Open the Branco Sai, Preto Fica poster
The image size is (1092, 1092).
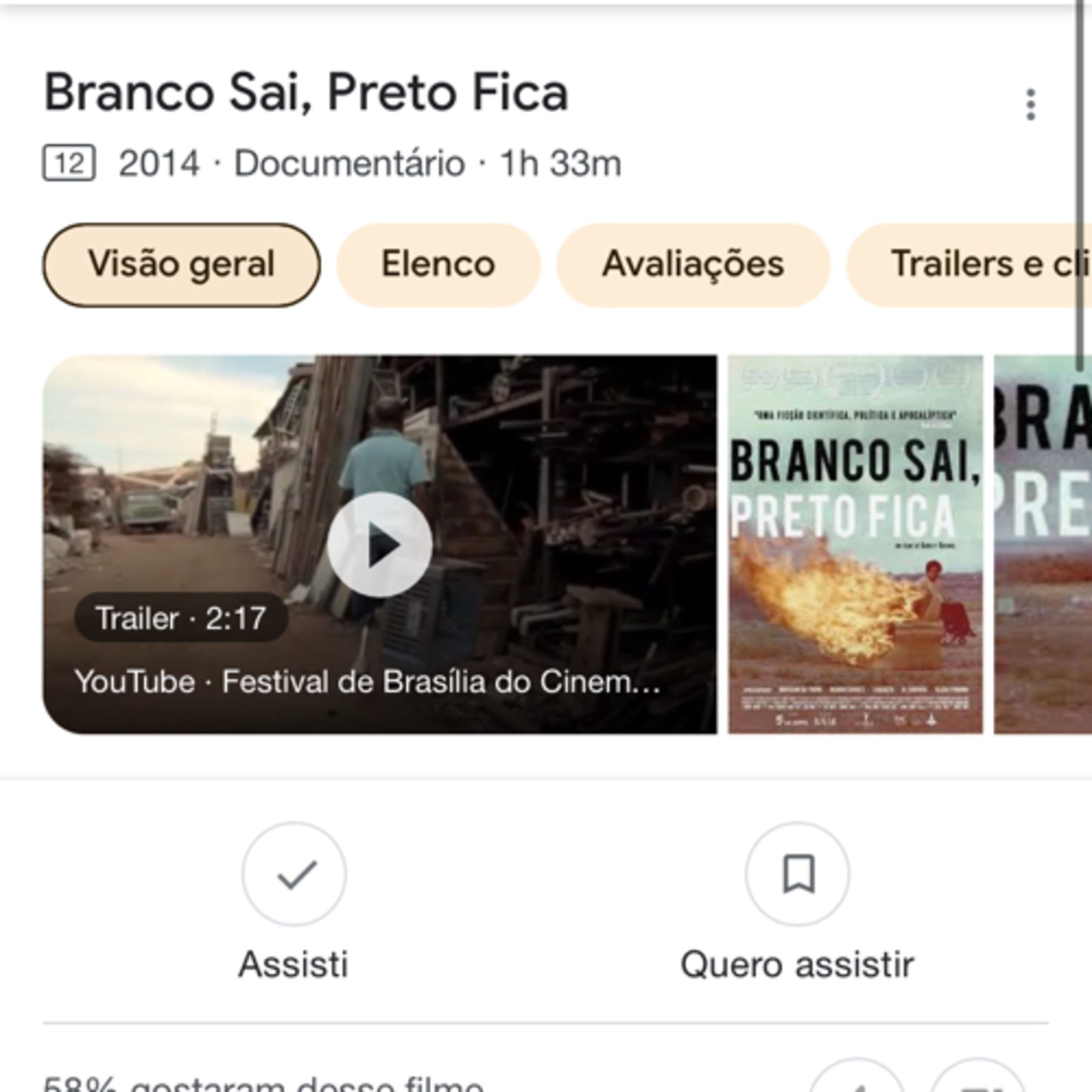[x=855, y=544]
